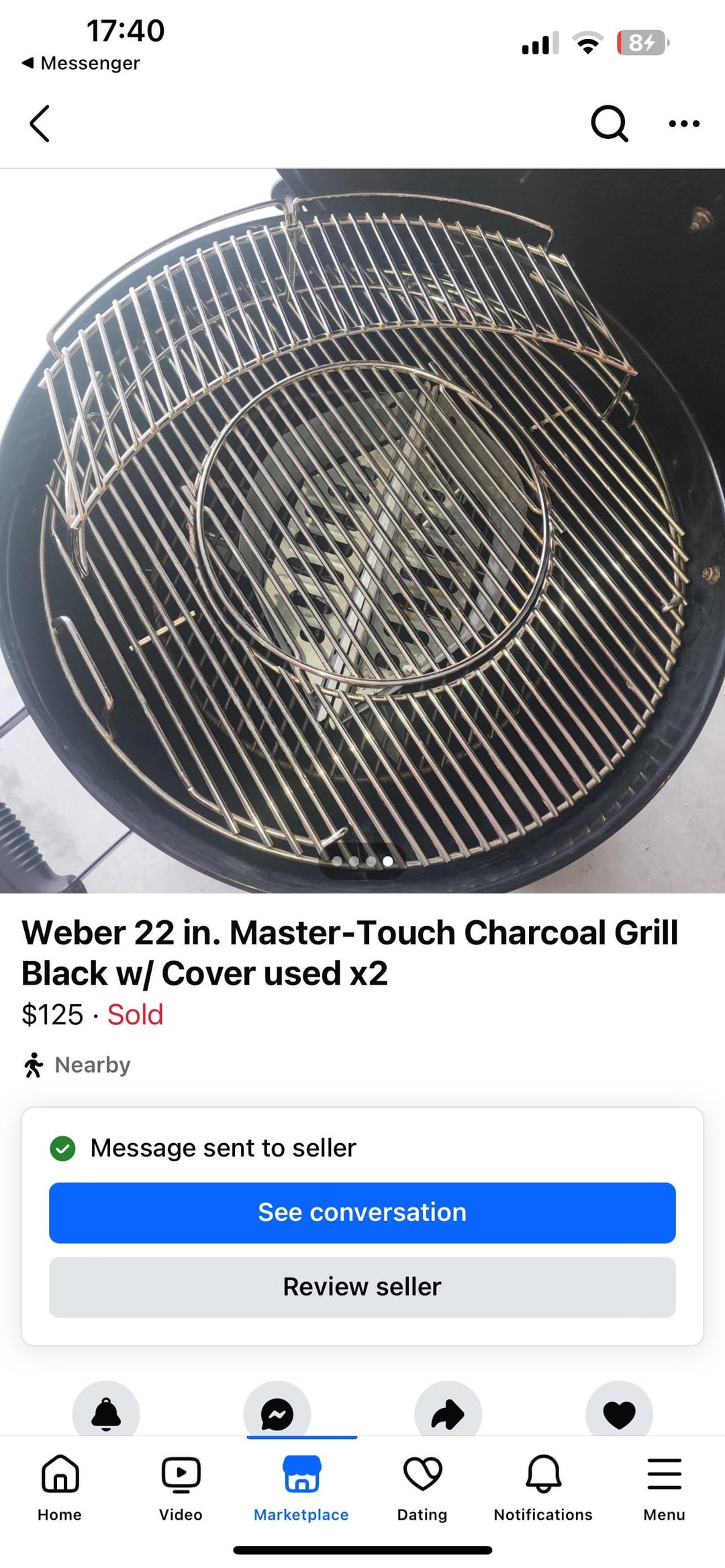Screen dimensions: 725x1568
Task: Open the Weber grill listing photo
Action: [x=362, y=530]
